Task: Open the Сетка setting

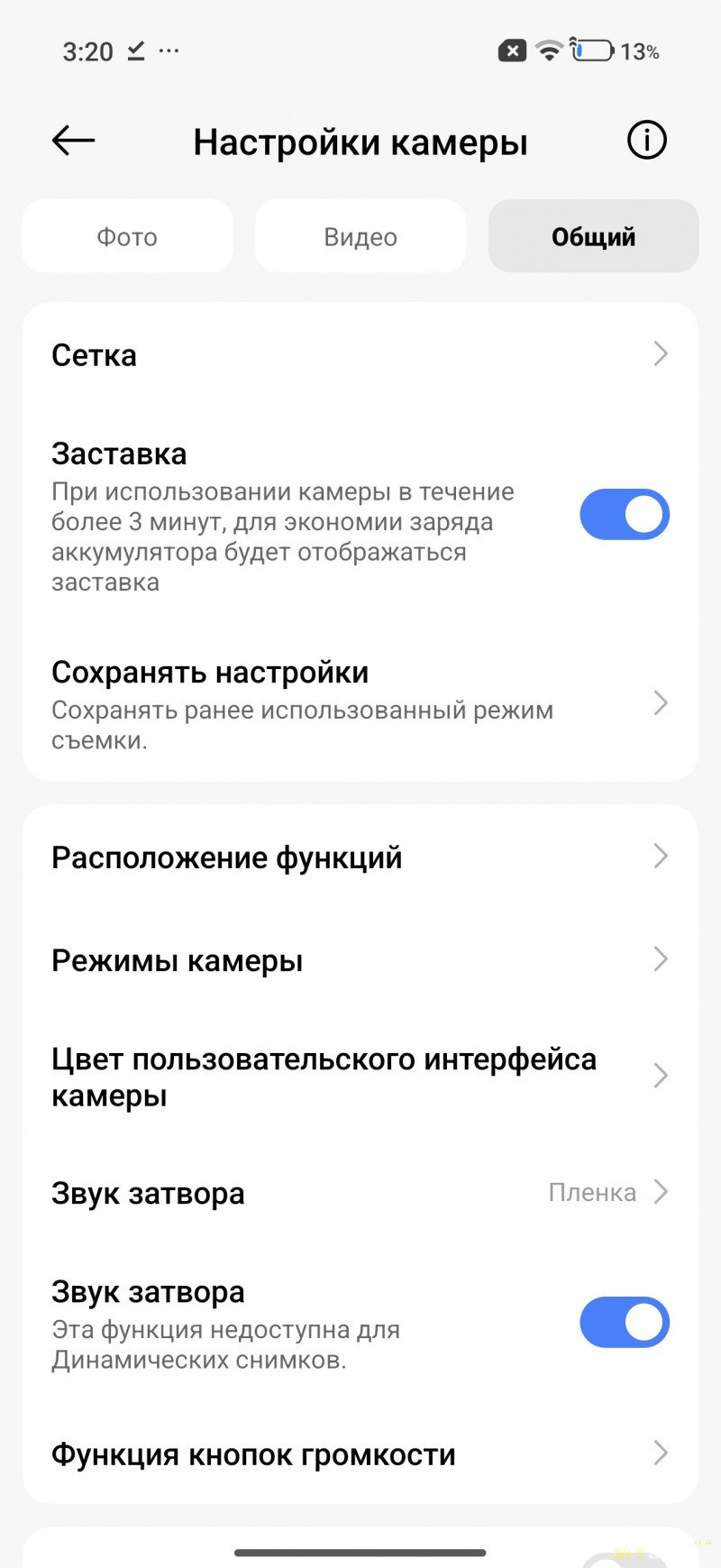Action: click(x=360, y=354)
